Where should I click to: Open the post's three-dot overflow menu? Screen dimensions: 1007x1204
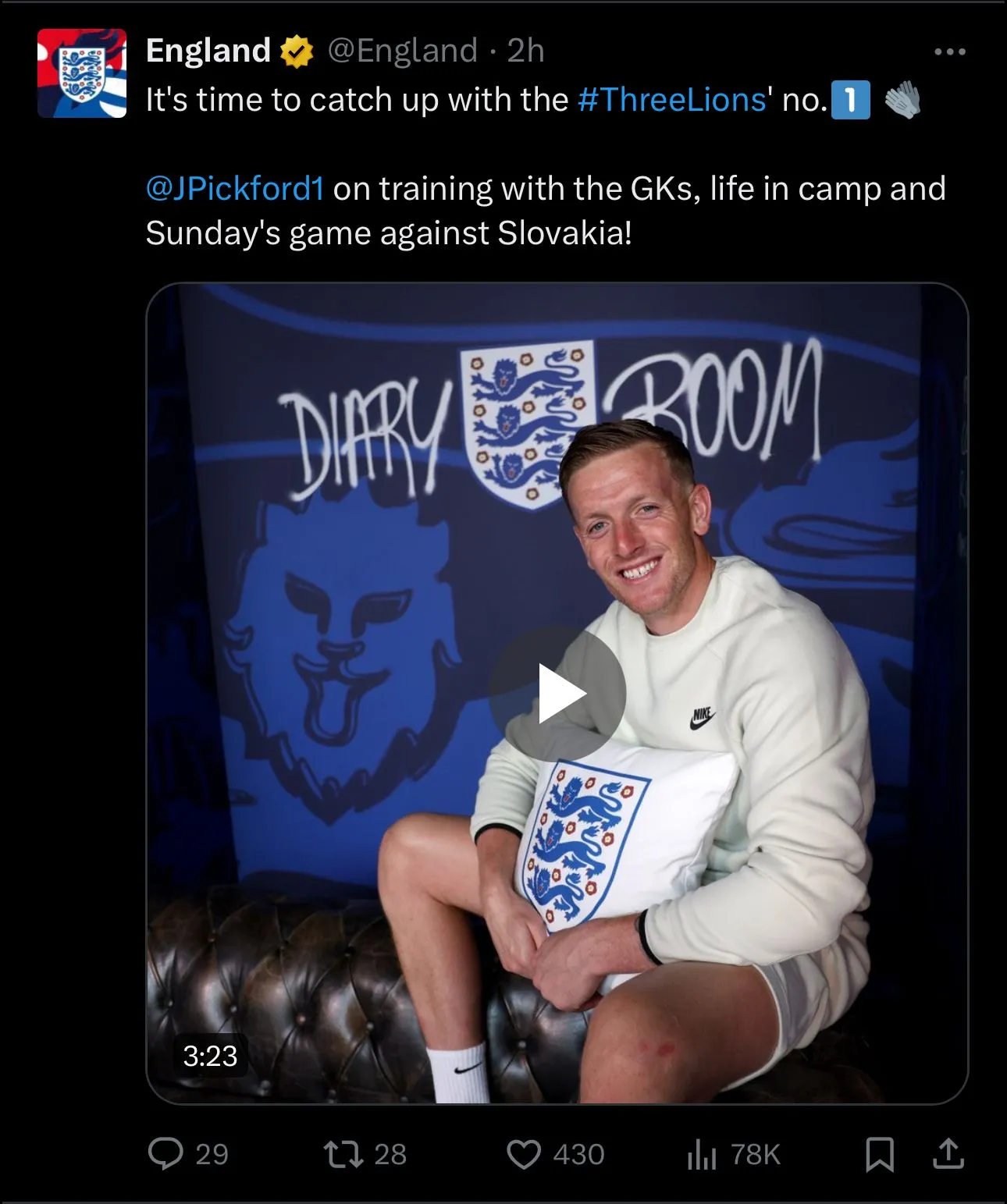[x=950, y=52]
